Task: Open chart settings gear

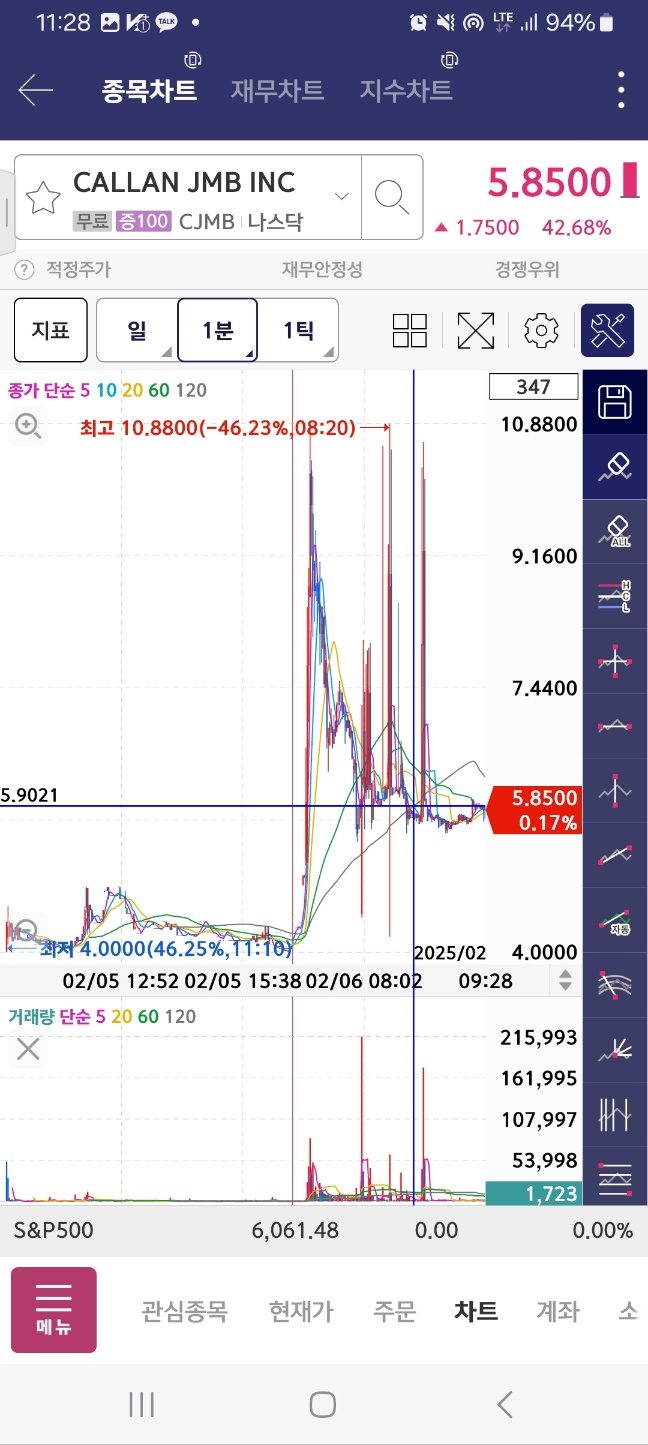Action: point(541,330)
